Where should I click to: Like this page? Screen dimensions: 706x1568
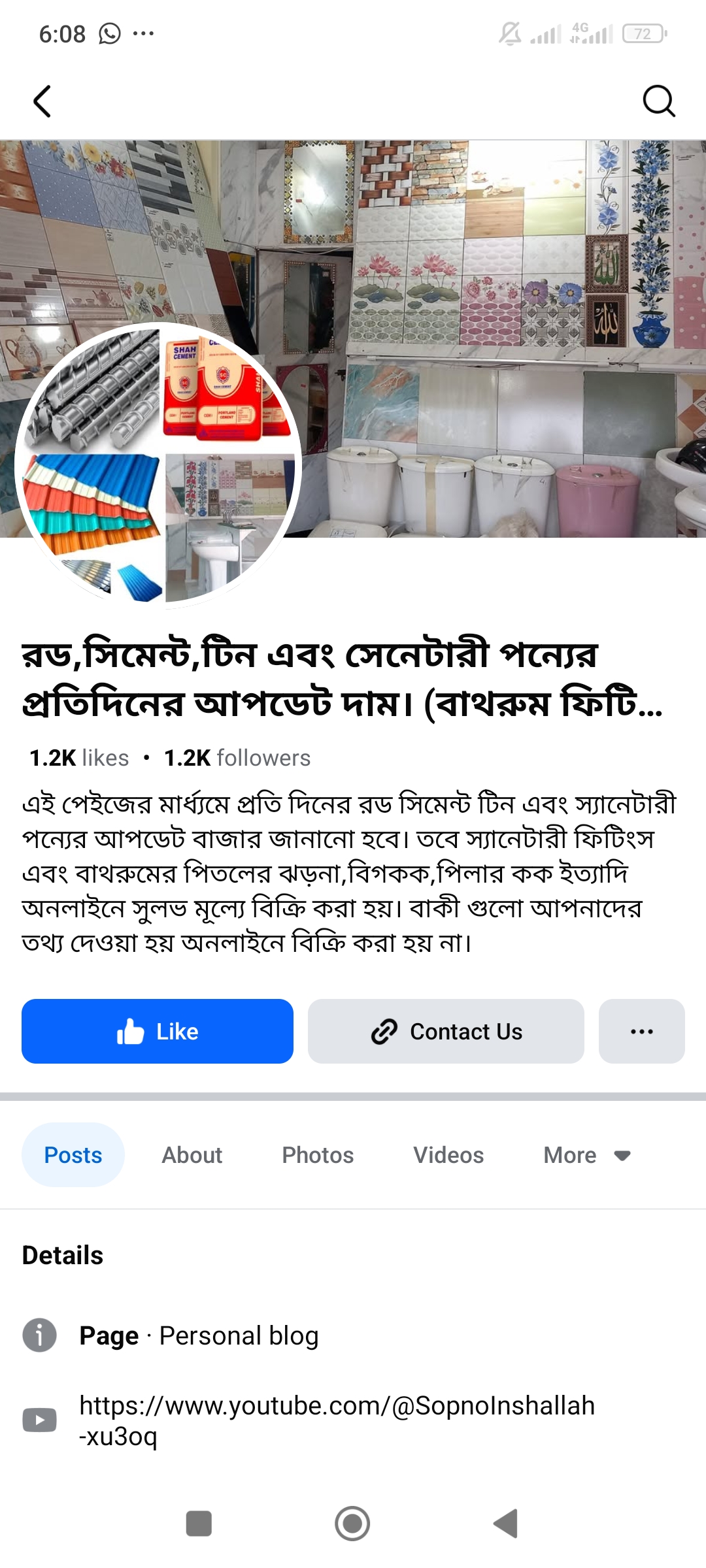[x=158, y=1032]
